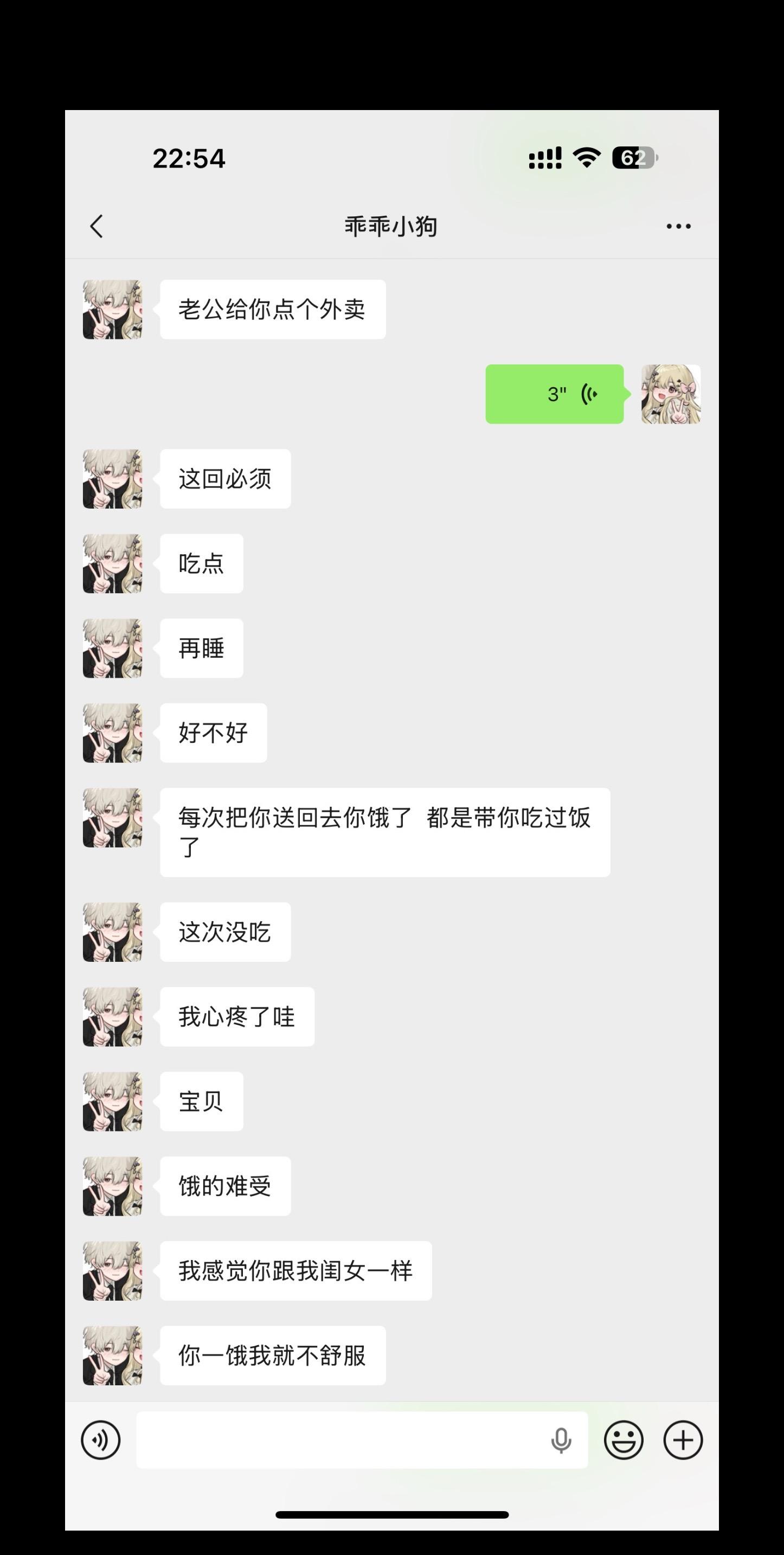Tap your own avatar beside the voice message

(x=671, y=394)
